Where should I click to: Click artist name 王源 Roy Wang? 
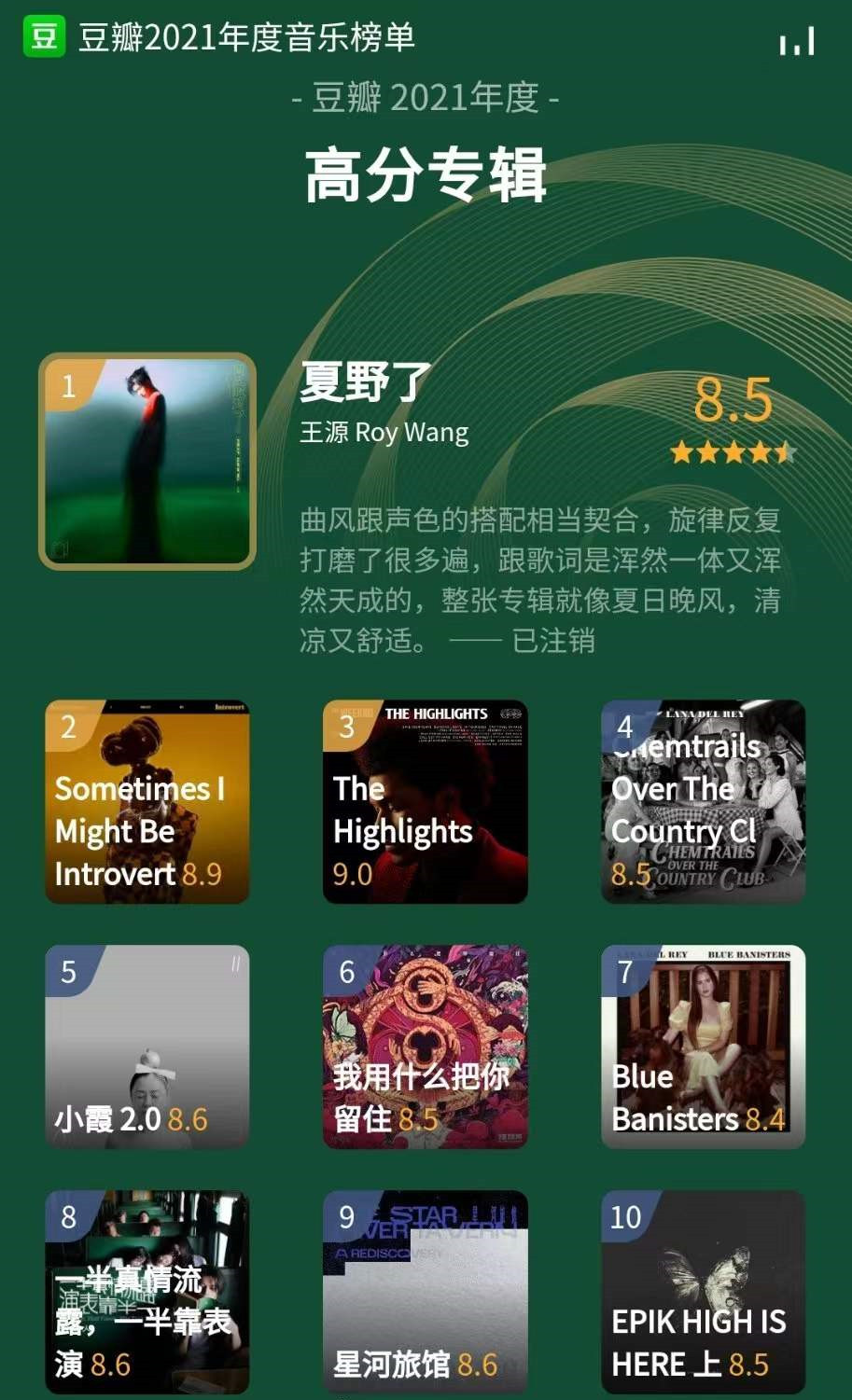coord(384,432)
